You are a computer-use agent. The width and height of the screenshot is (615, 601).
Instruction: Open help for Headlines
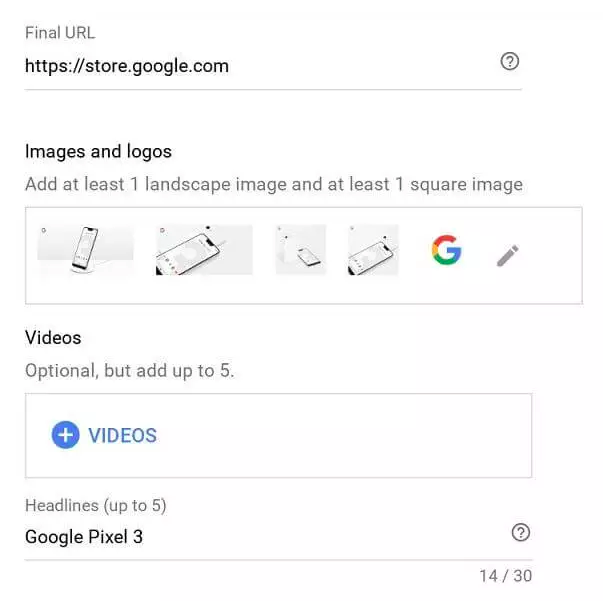(520, 533)
